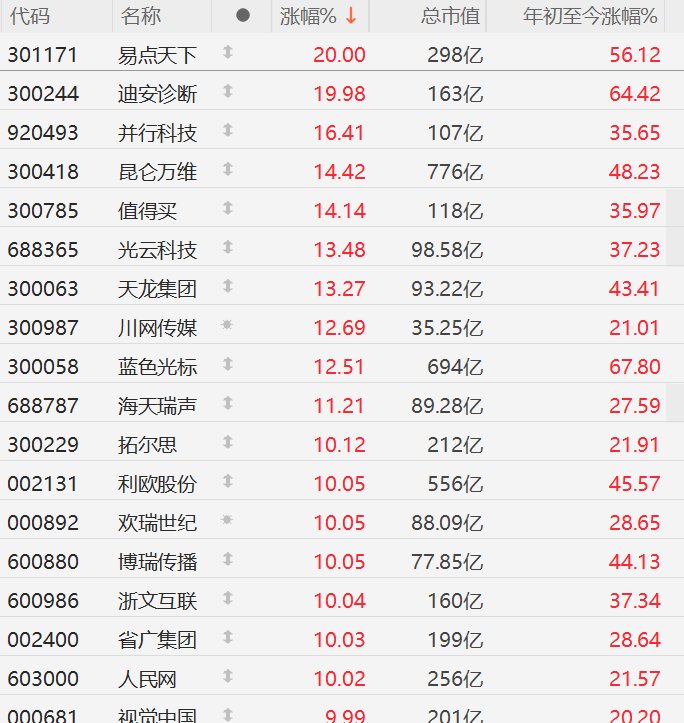Select the 博瑞传播 row

[157, 562]
